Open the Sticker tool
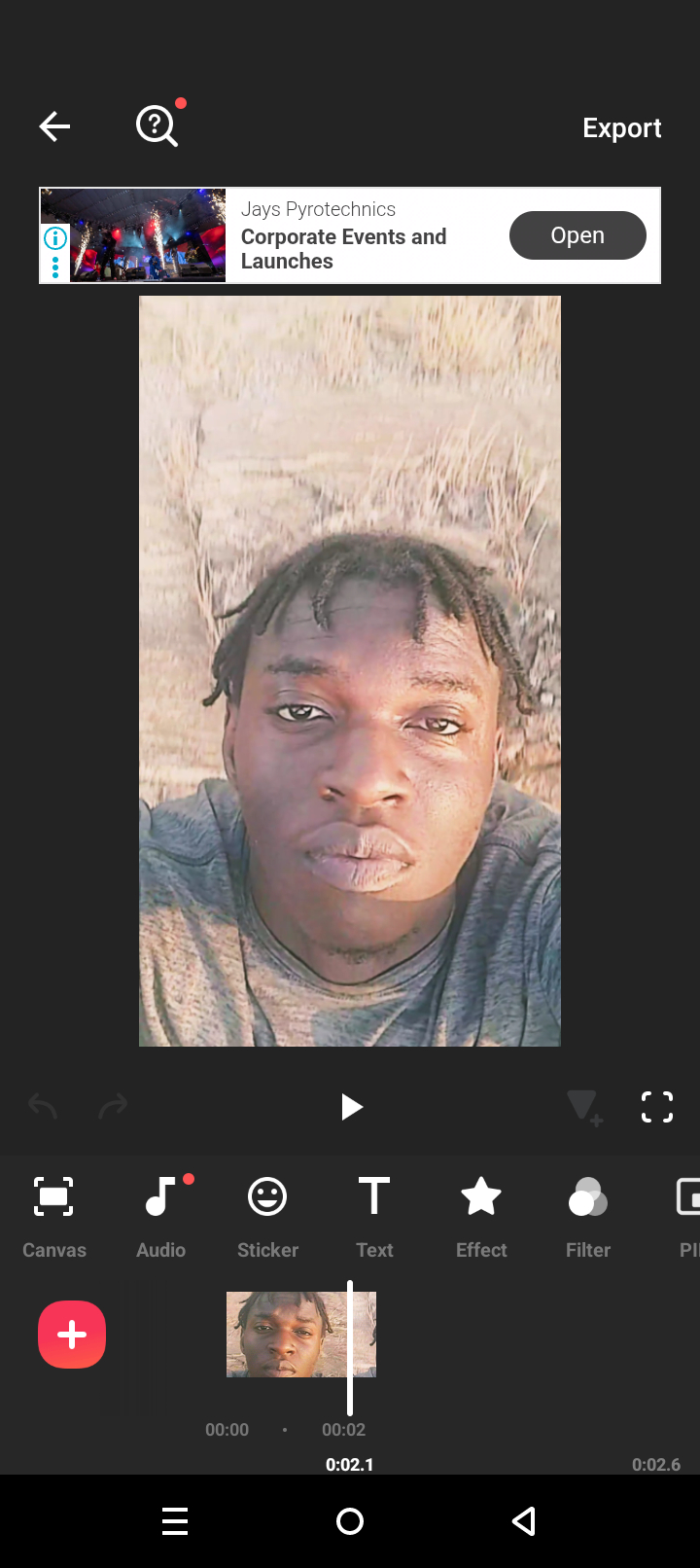Image resolution: width=700 pixels, height=1568 pixels. click(x=267, y=1216)
